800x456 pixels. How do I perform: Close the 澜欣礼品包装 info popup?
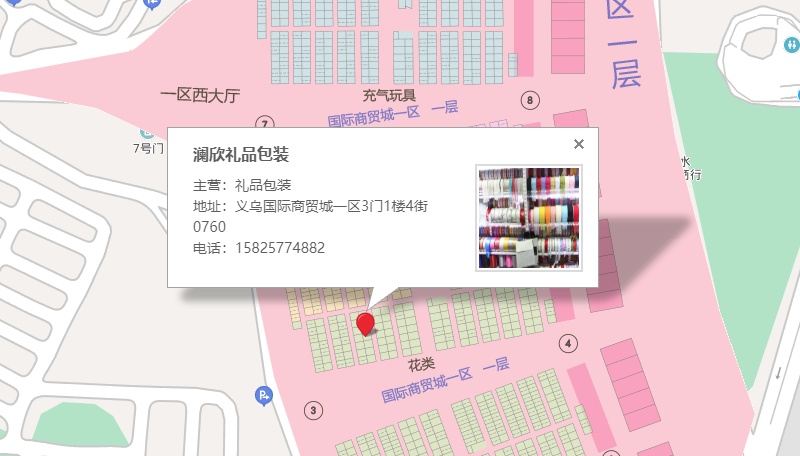(579, 144)
